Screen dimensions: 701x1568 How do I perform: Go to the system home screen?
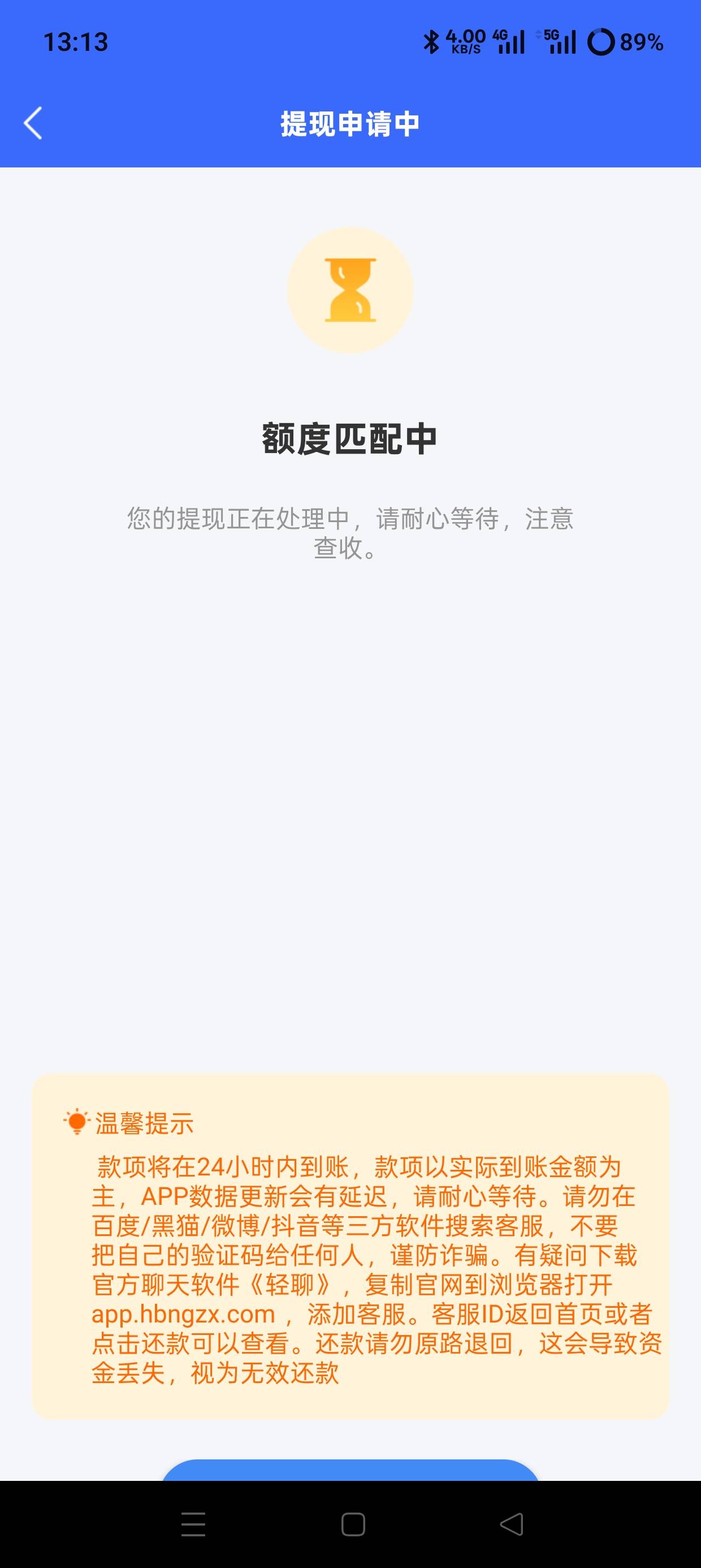[353, 1524]
